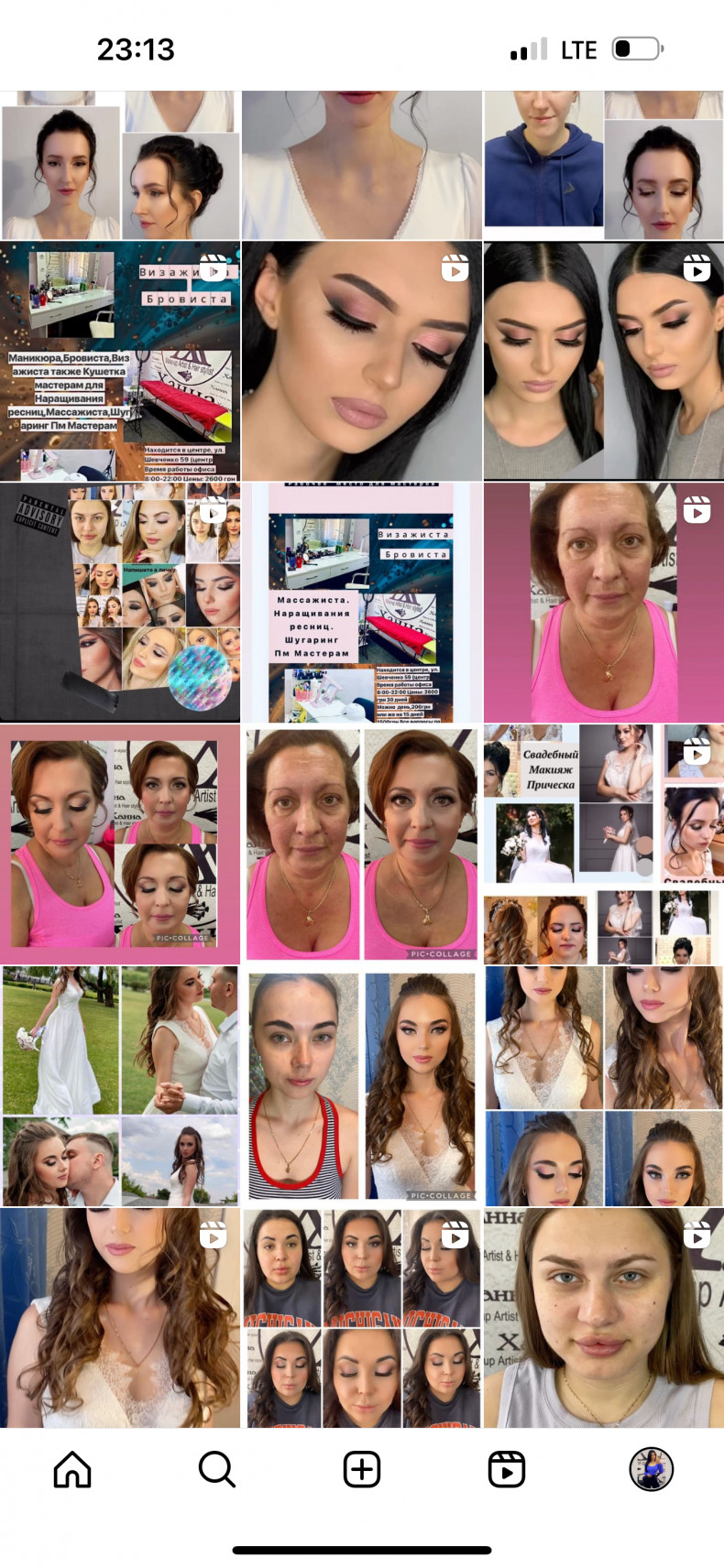Open the 'Свадебный Макияж Прическа' collage post
The image size is (724, 1568).
coord(603,843)
